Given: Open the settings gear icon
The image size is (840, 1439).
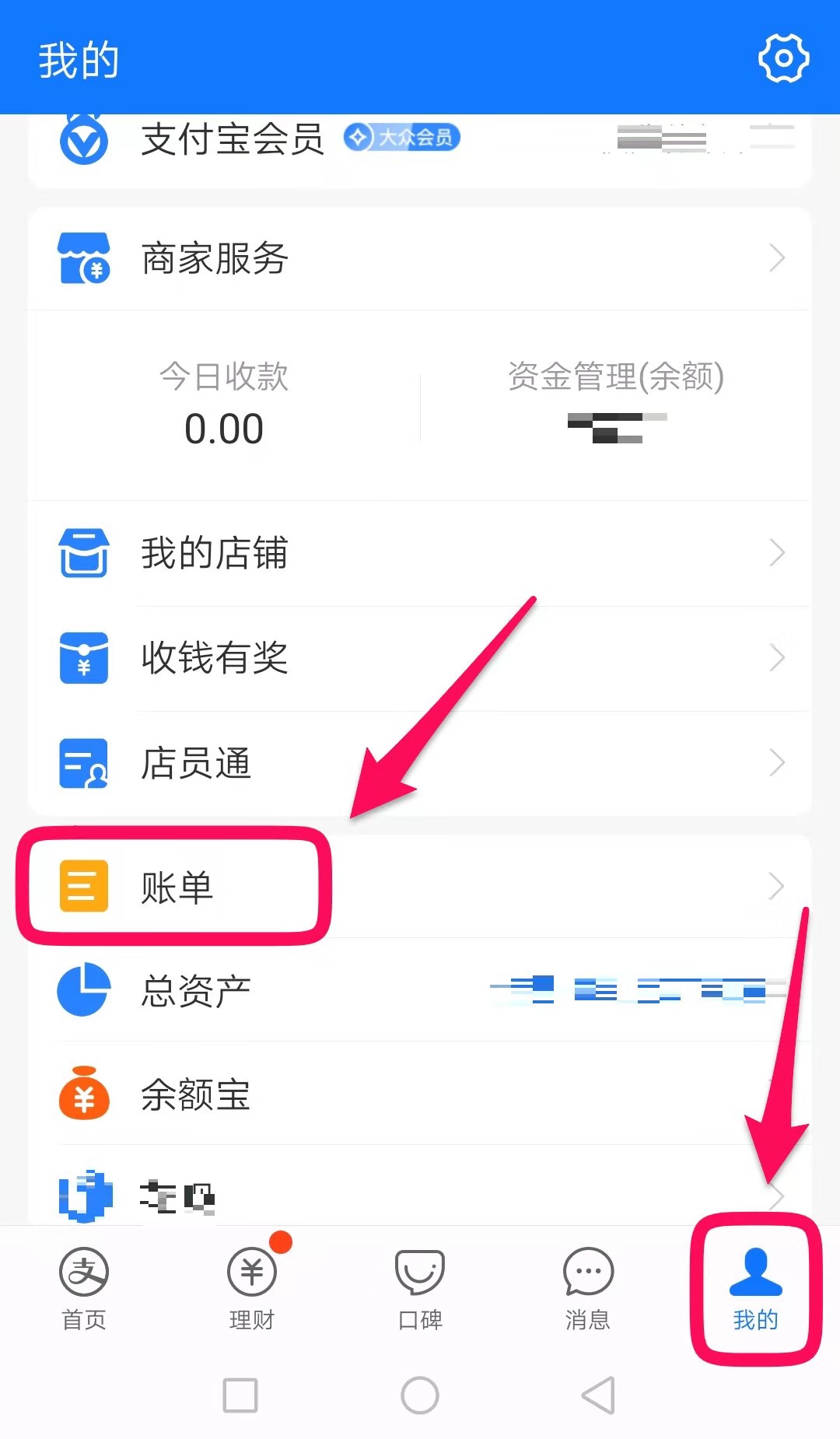Looking at the screenshot, I should pos(783,58).
